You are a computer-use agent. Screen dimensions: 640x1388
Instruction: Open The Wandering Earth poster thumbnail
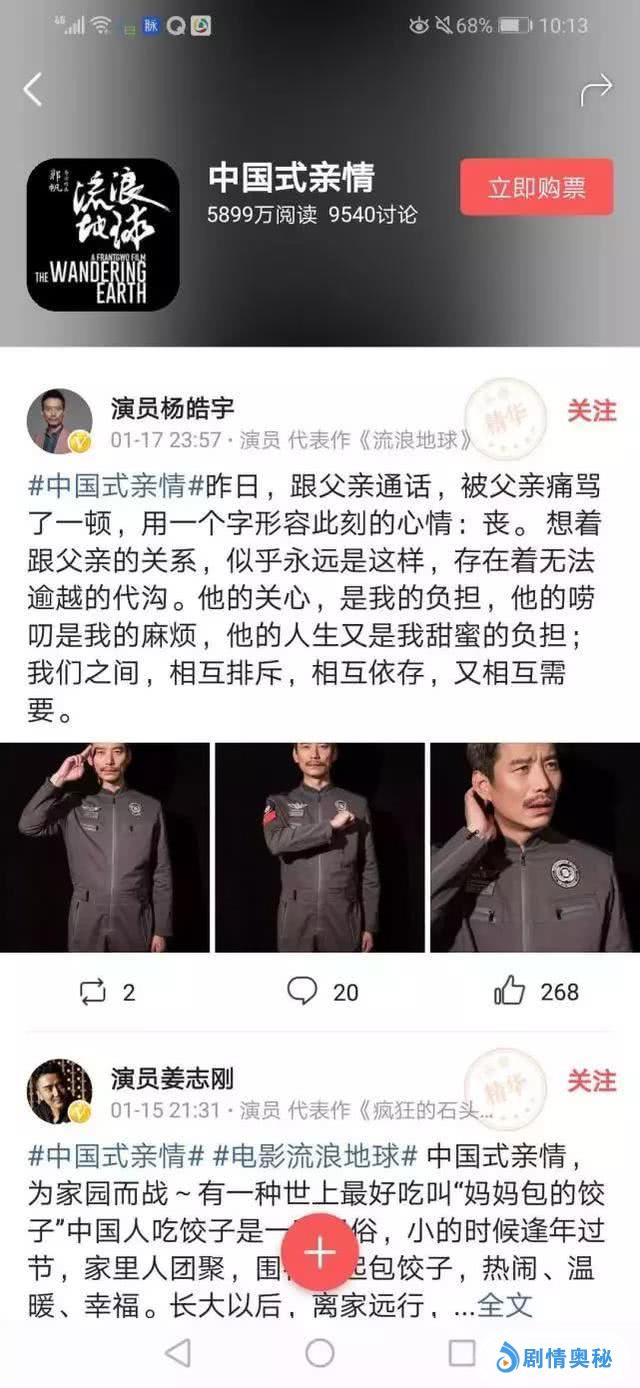(x=103, y=234)
